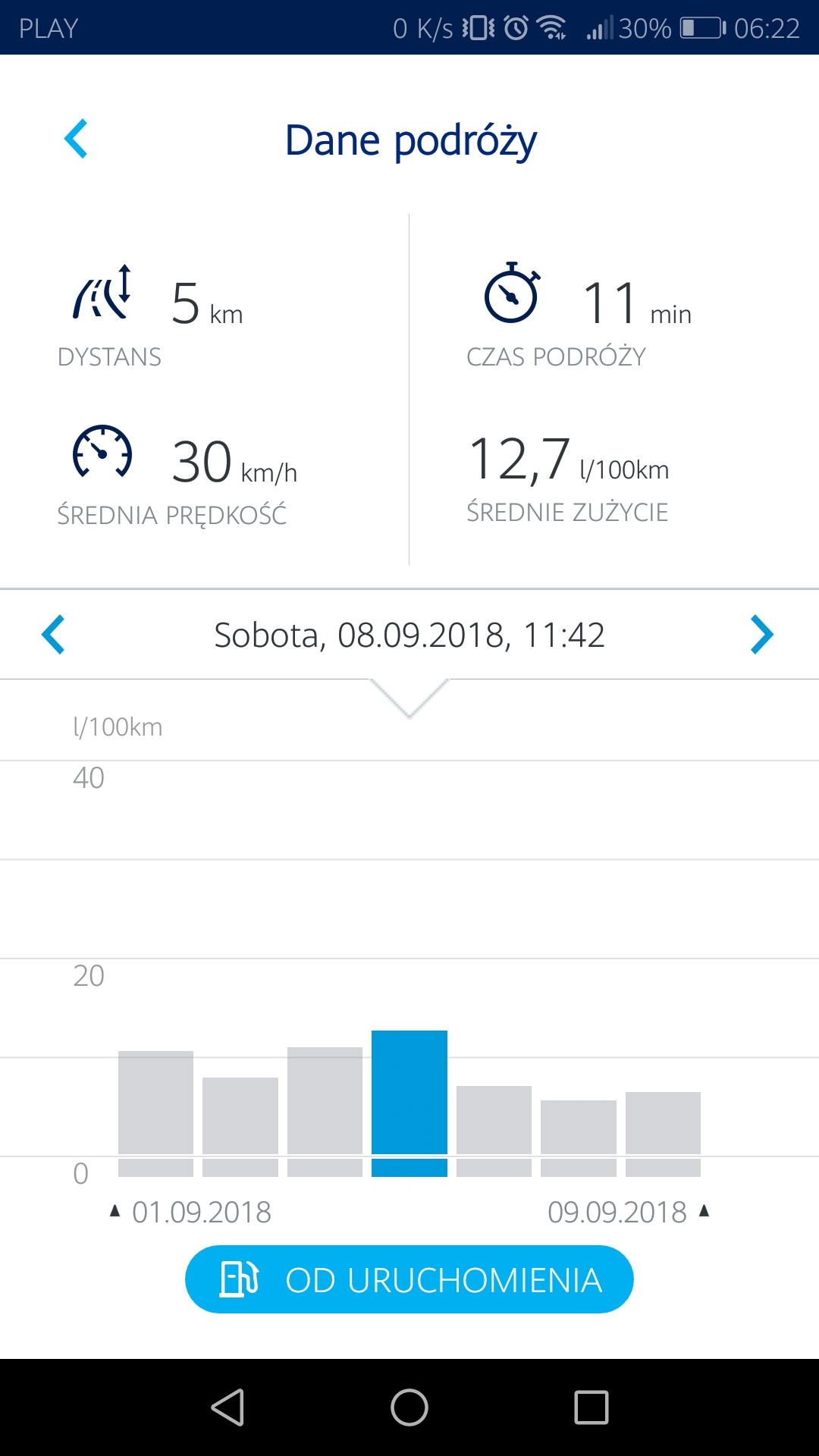Show the previous trip before Sobota 08.09.2018
Viewport: 819px width, 1456px height.
(53, 635)
